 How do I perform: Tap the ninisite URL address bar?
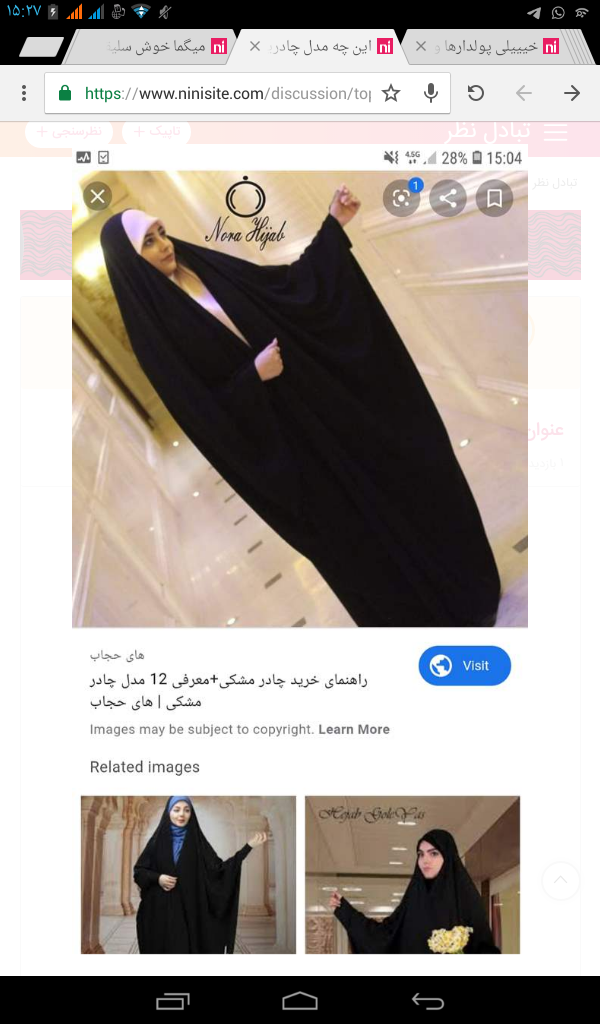coord(225,93)
